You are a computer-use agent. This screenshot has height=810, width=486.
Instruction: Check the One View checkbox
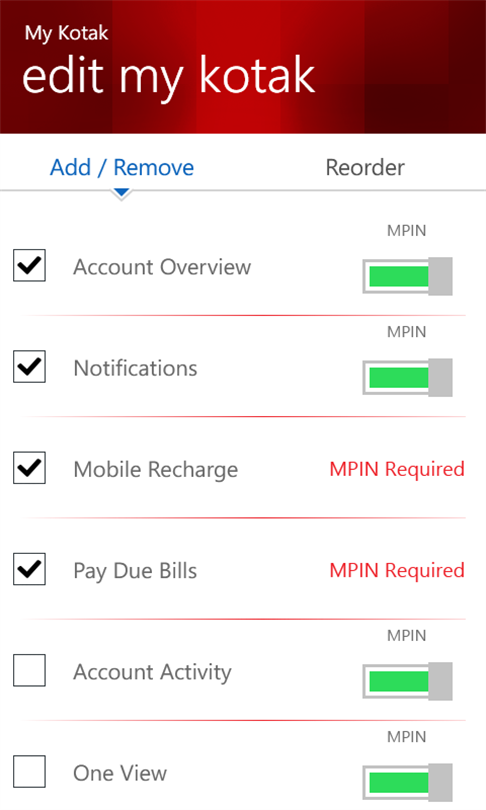click(29, 772)
